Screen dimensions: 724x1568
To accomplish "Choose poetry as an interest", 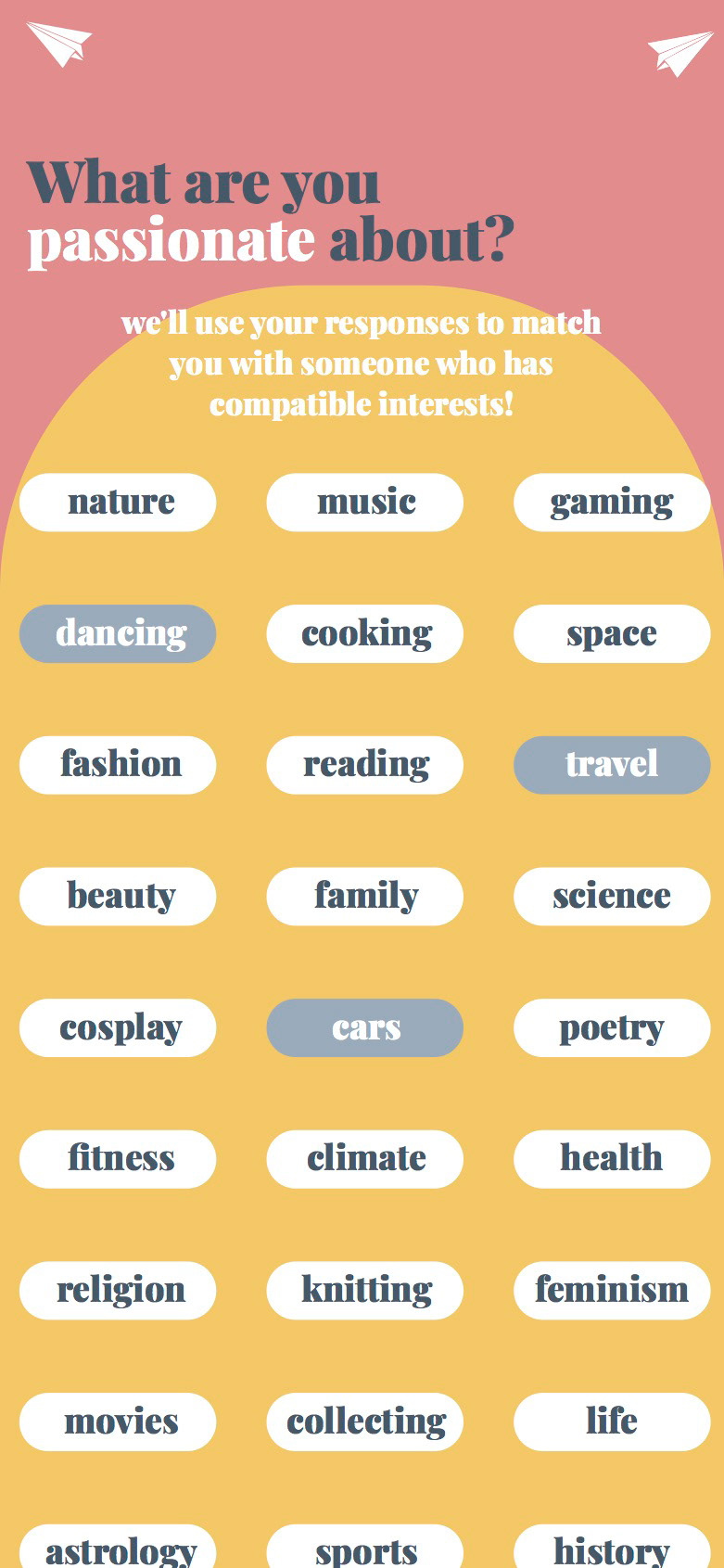I will (x=612, y=1028).
